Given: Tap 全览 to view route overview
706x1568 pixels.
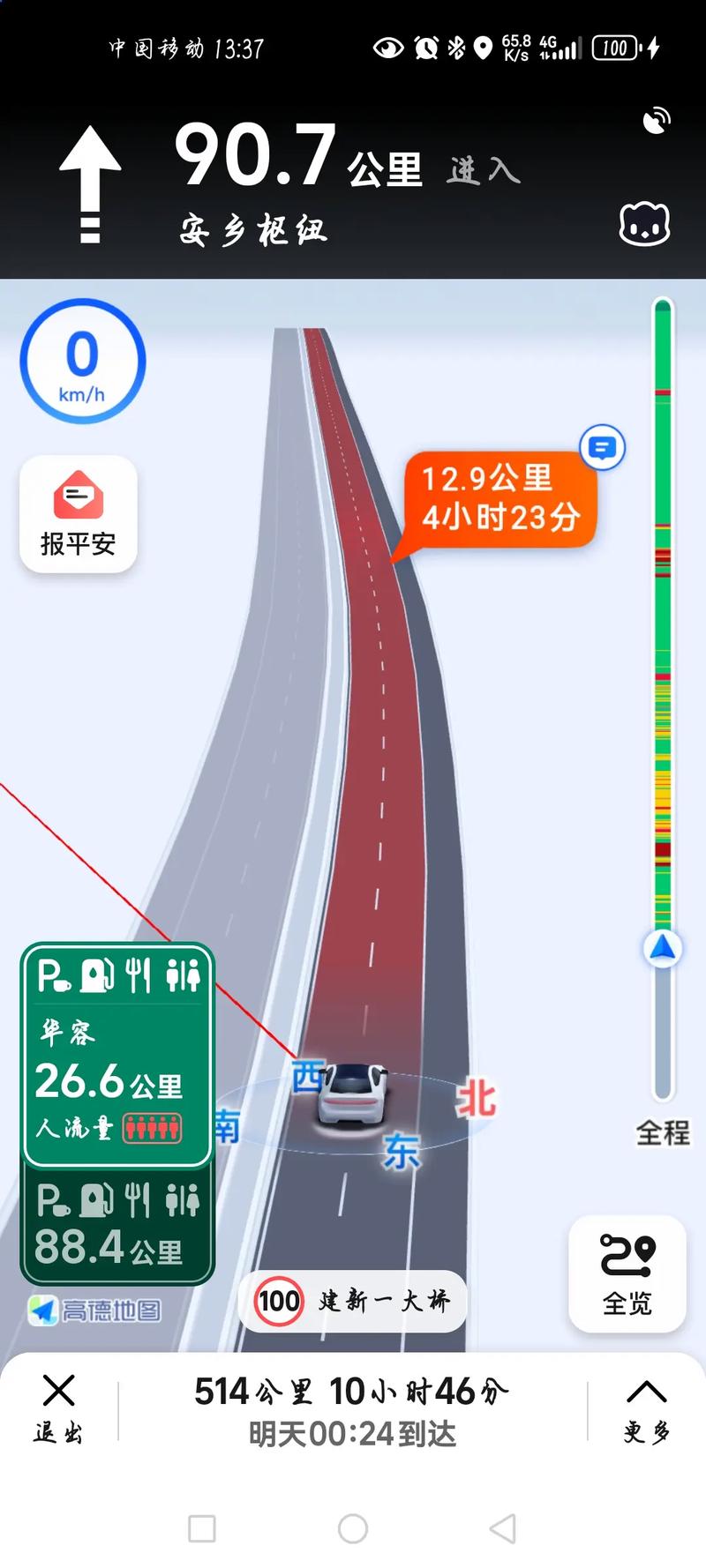Looking at the screenshot, I should point(627,1276).
